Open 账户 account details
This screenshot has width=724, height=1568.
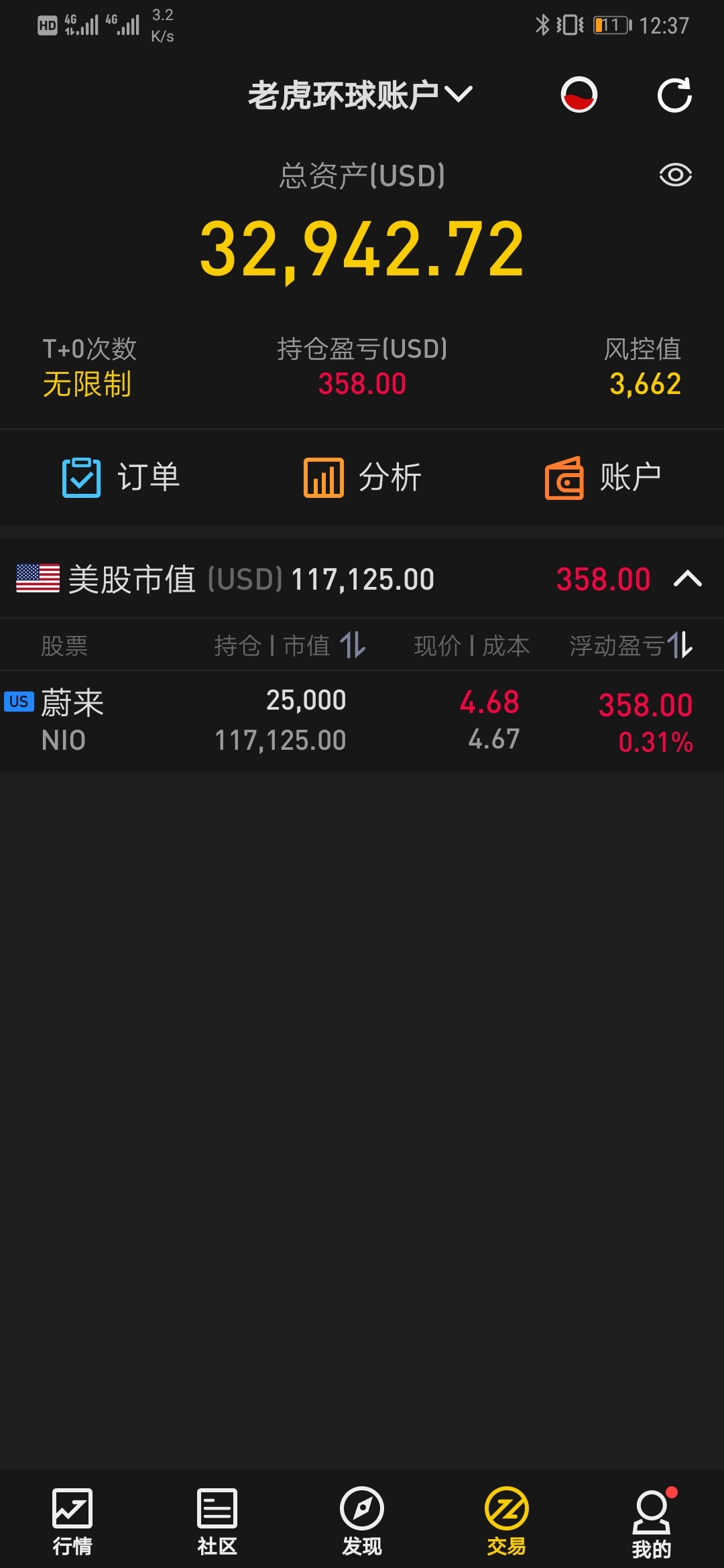pyautogui.click(x=603, y=477)
